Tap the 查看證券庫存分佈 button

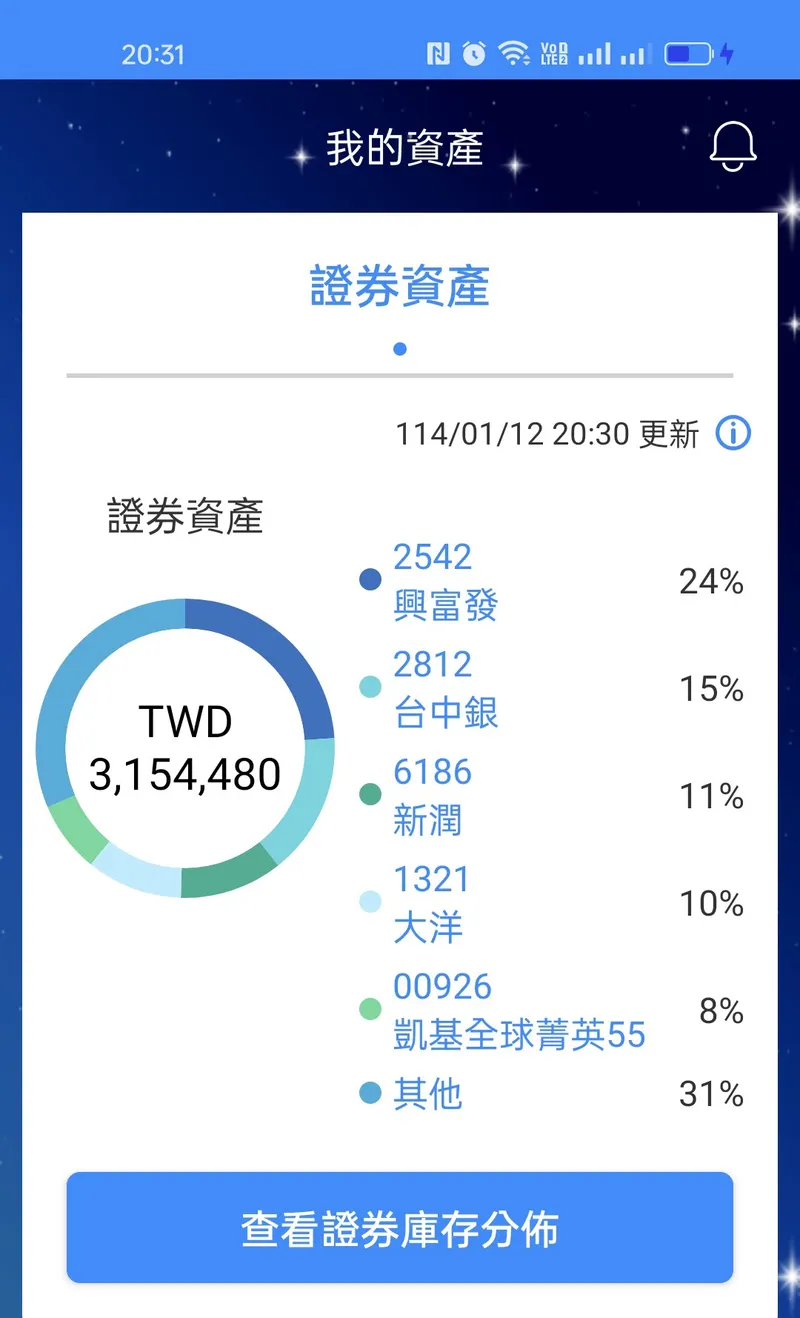[x=400, y=1228]
